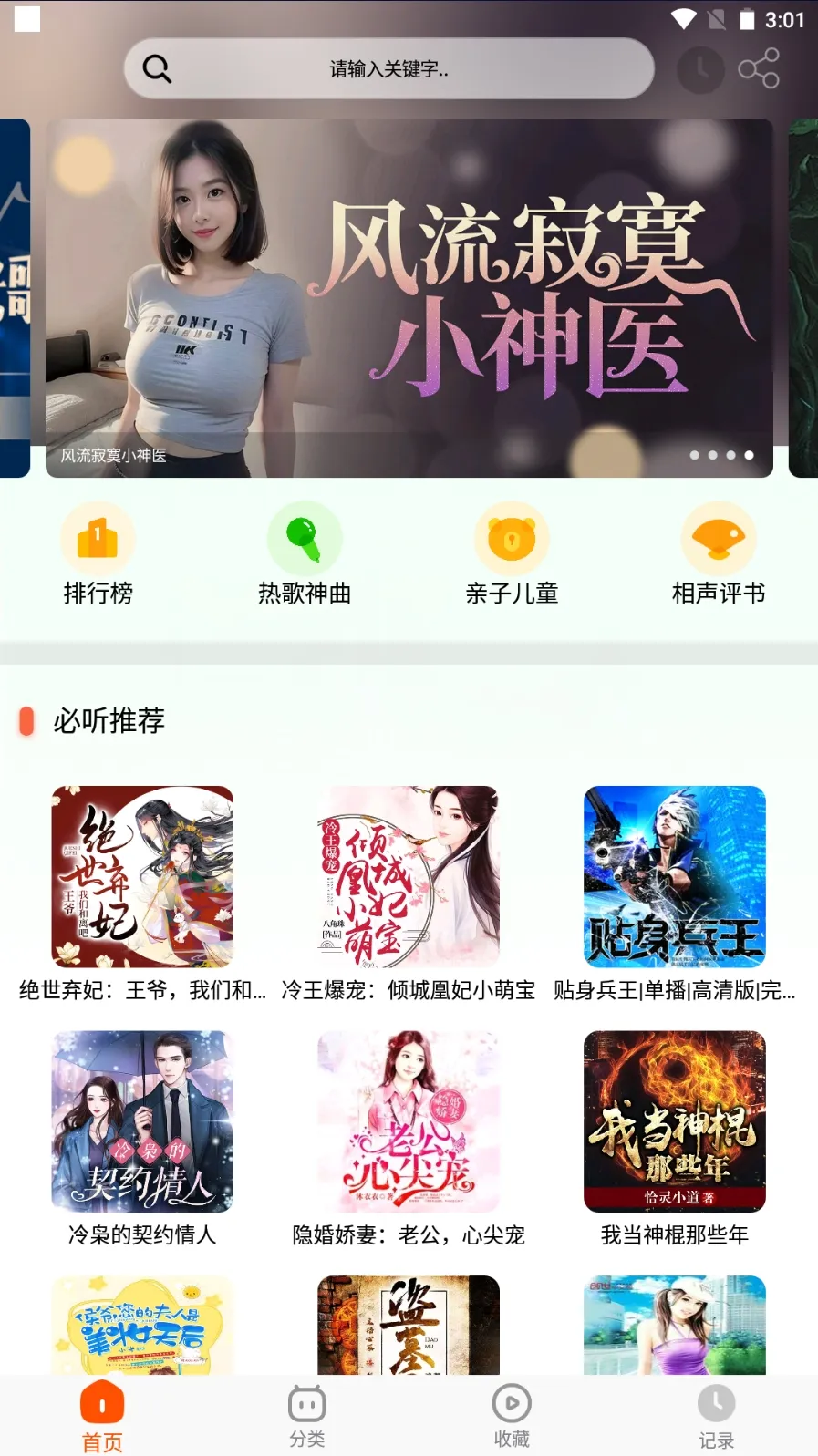Open 隐婚娇妻:老公,心尖宠
The height and width of the screenshot is (1456, 818).
[x=408, y=1121]
